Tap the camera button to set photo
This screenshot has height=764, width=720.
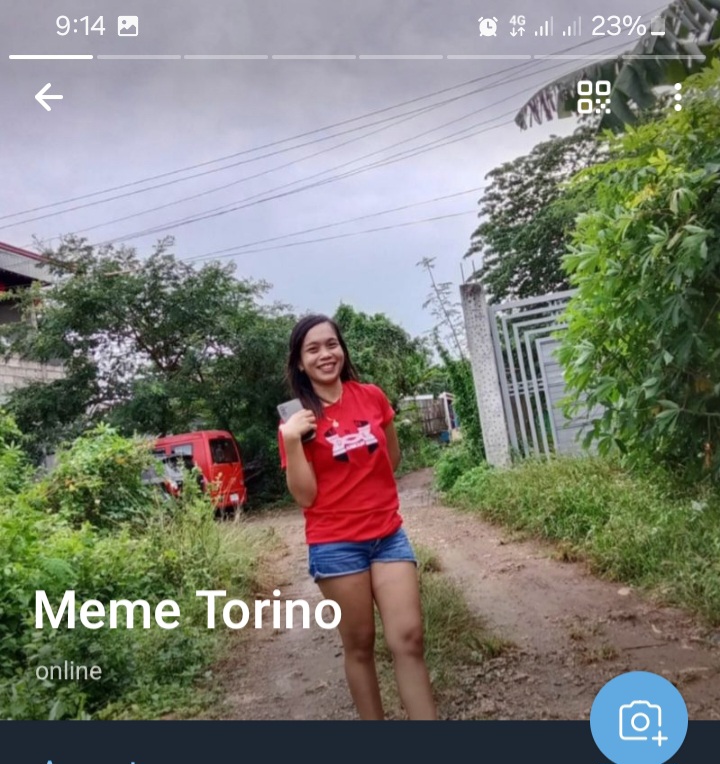pos(639,719)
